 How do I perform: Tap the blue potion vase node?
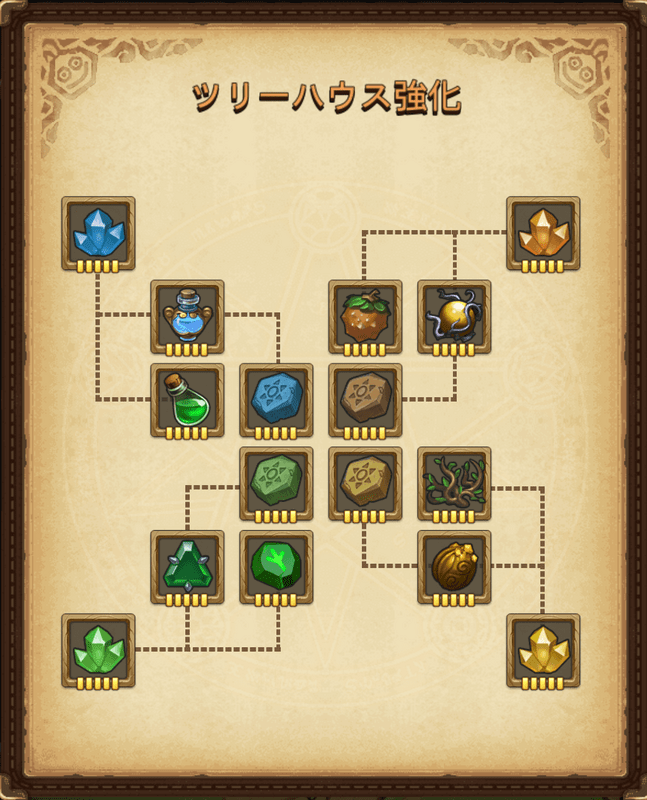click(187, 315)
